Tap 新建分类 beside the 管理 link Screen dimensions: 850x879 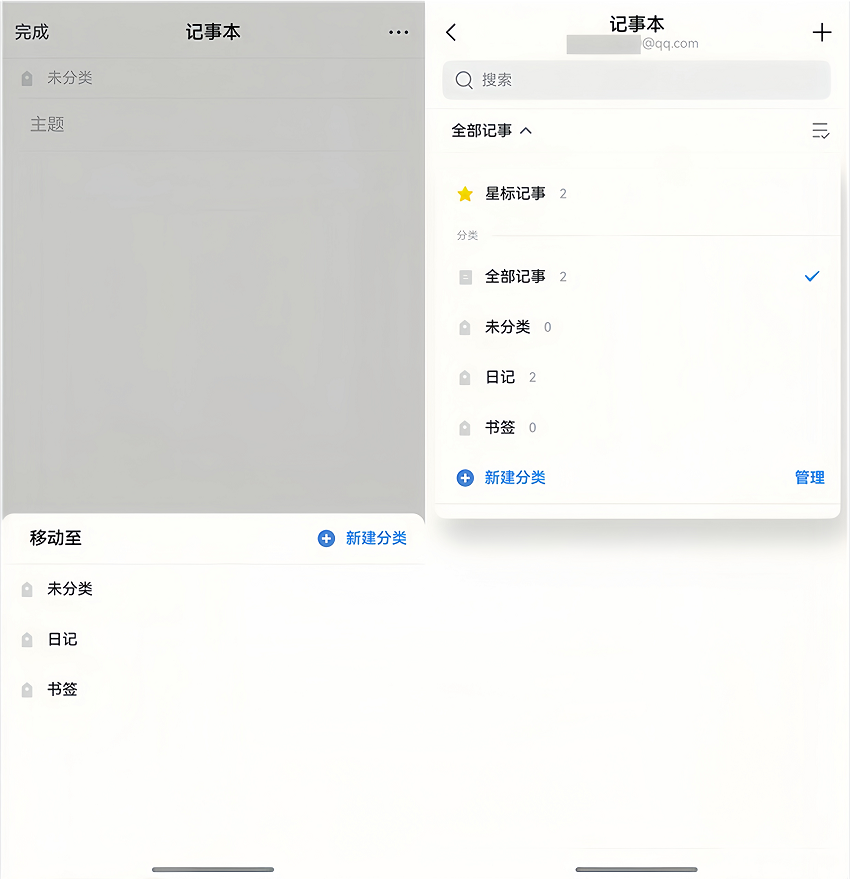click(x=502, y=478)
